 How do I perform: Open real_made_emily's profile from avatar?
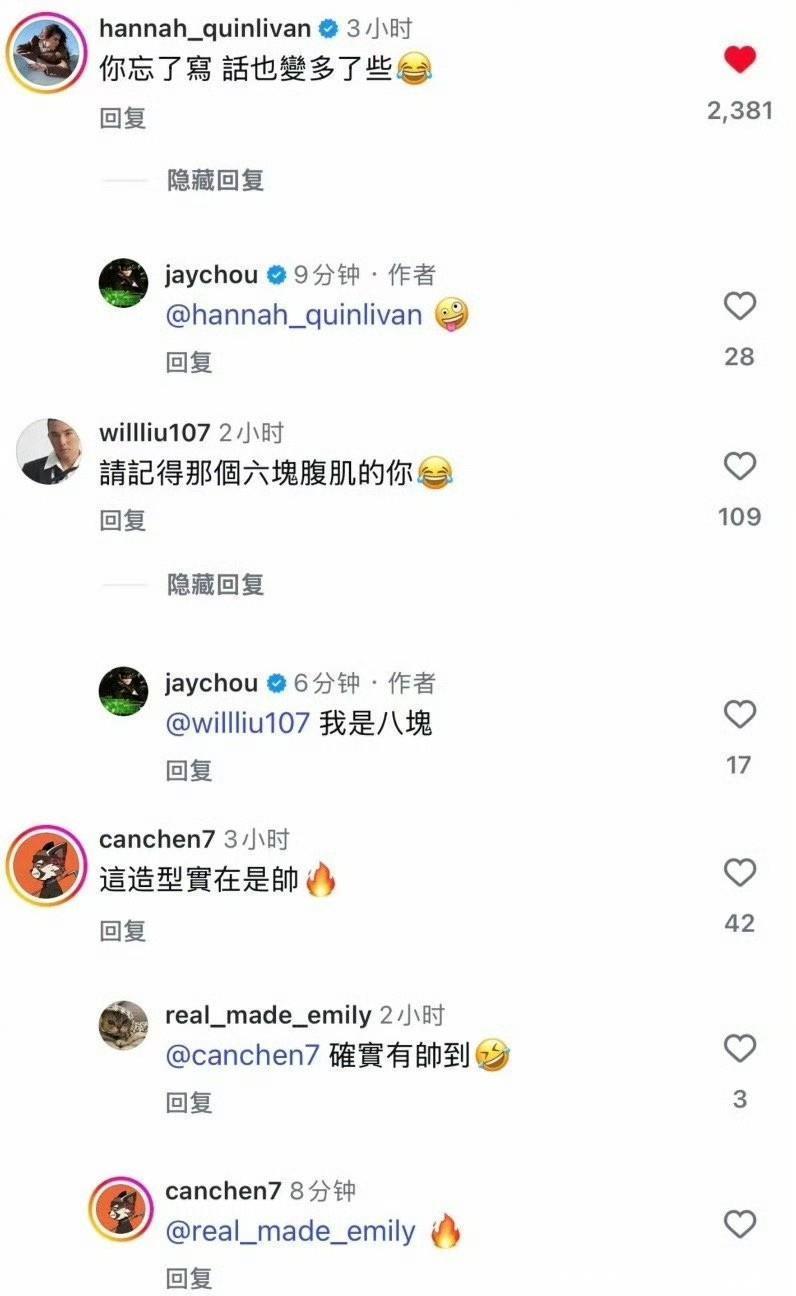click(125, 1025)
